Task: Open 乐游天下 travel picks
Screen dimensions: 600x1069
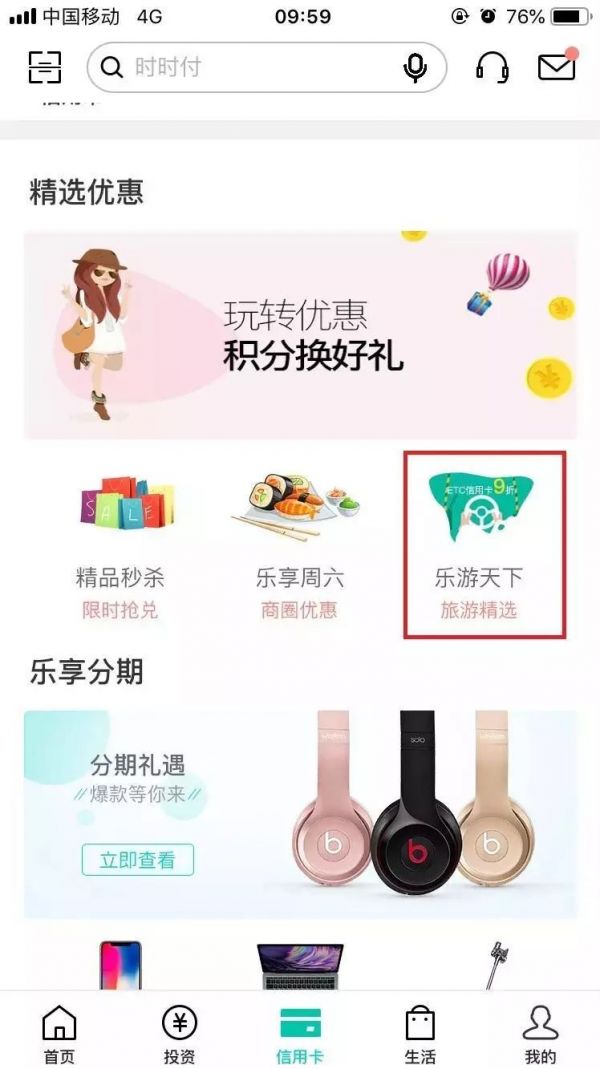Action: pos(485,545)
